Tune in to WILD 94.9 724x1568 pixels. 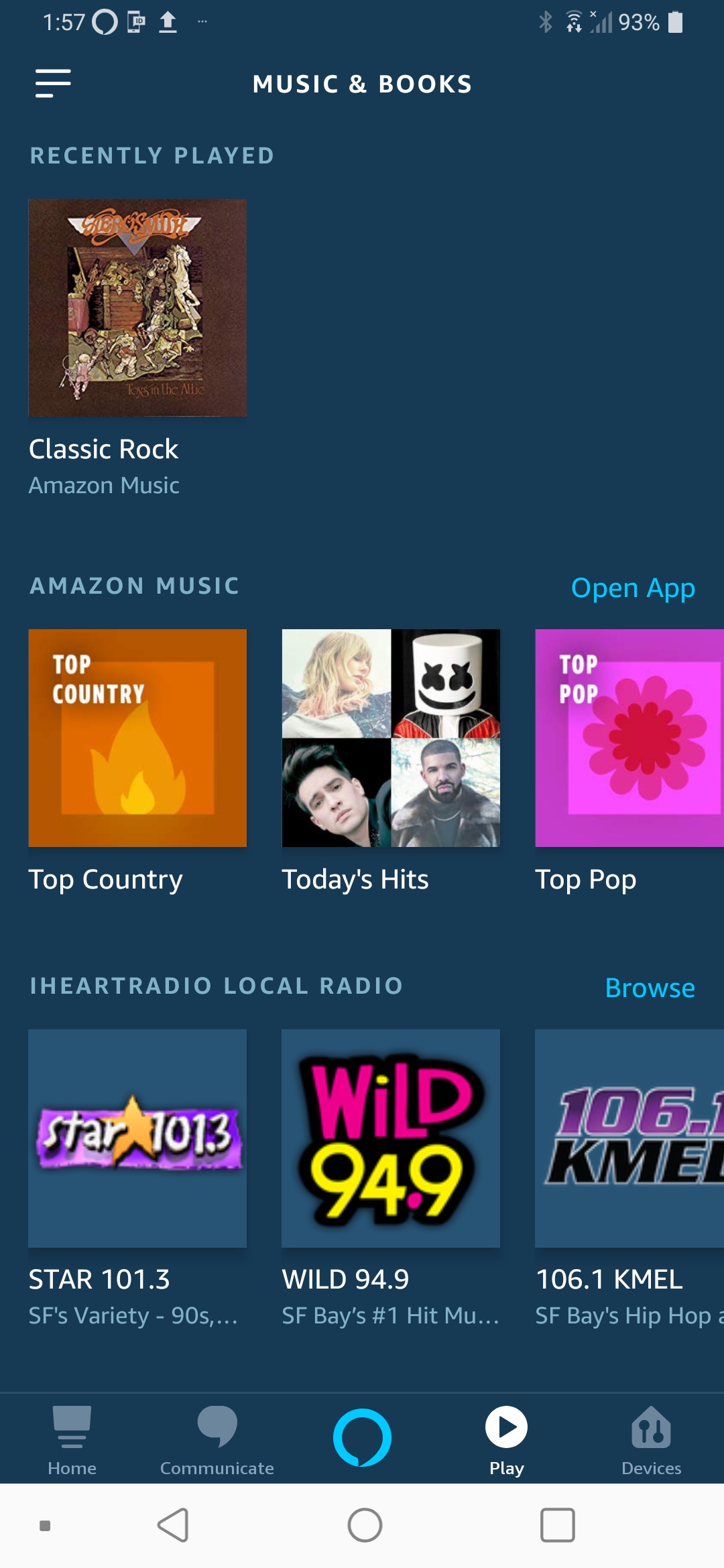391,1138
